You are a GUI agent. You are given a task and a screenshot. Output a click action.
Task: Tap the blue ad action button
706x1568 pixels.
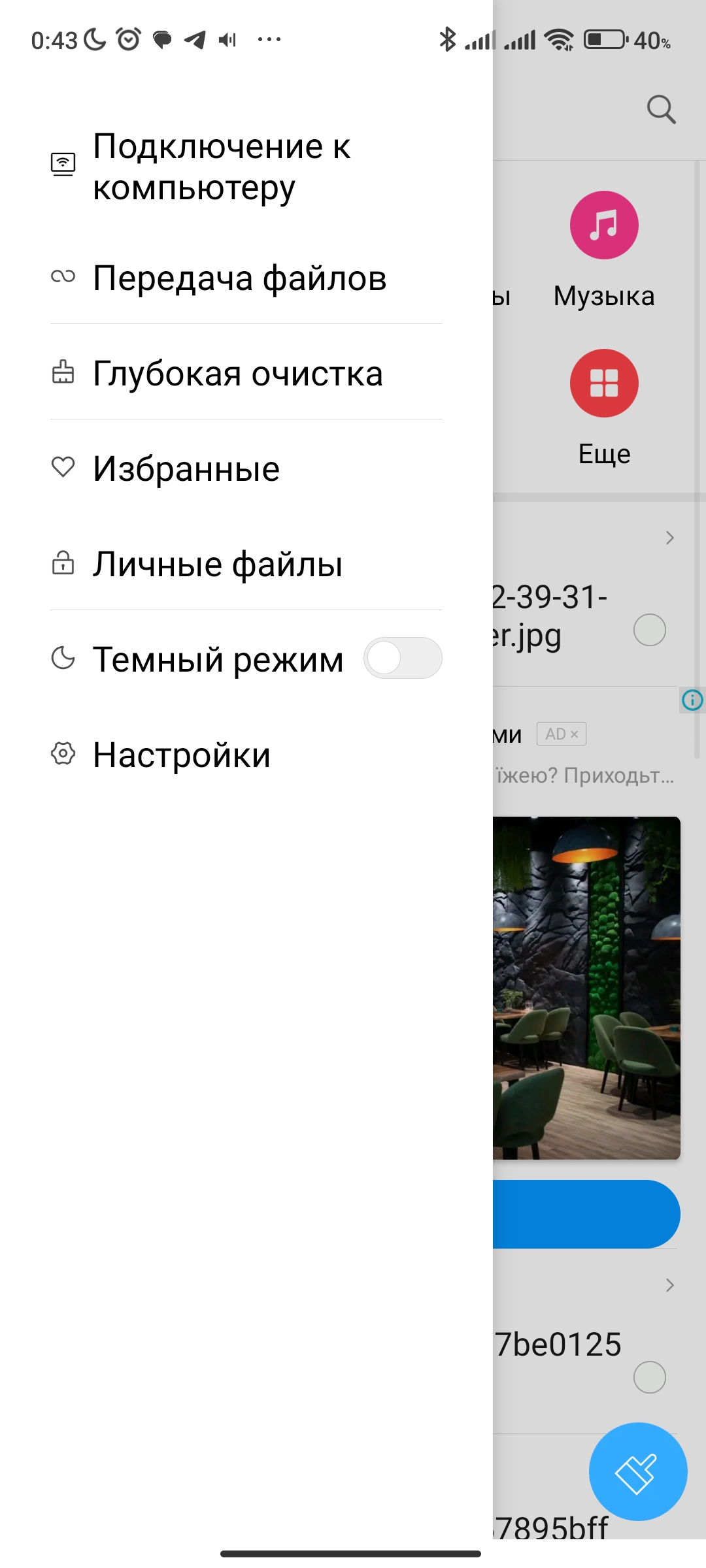(586, 1214)
